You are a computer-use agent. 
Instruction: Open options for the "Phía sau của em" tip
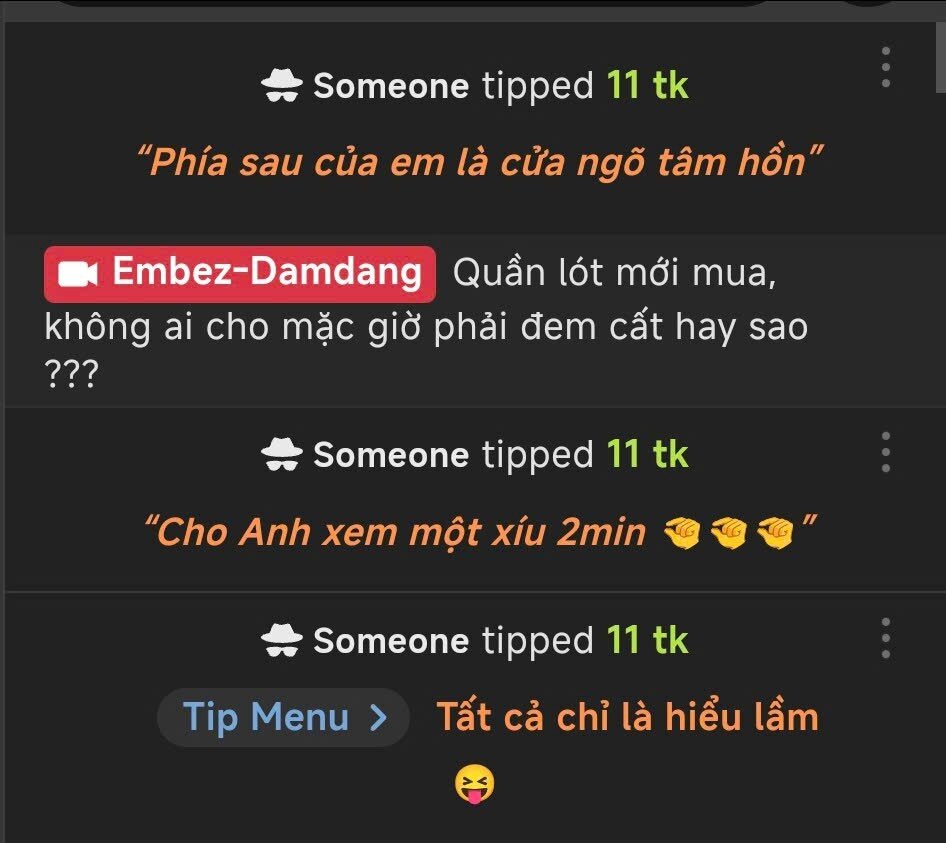(885, 68)
